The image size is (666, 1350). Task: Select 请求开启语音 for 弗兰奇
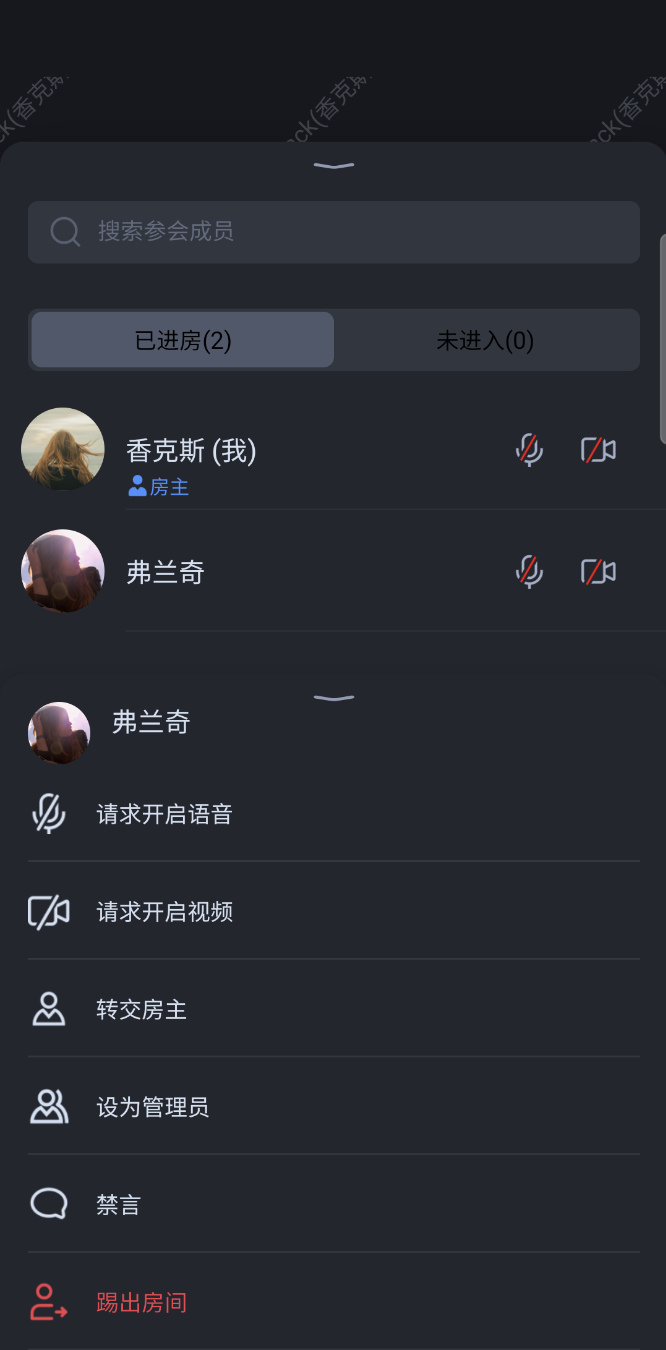[164, 814]
